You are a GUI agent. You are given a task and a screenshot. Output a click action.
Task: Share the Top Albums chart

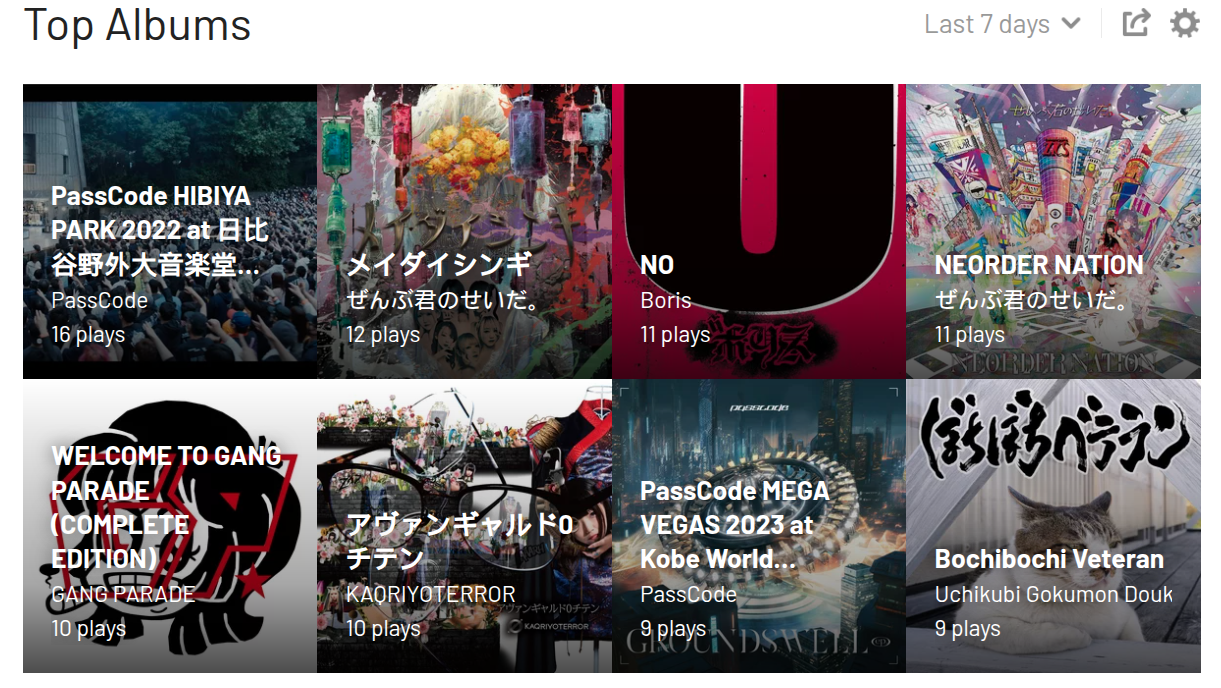coord(1136,23)
